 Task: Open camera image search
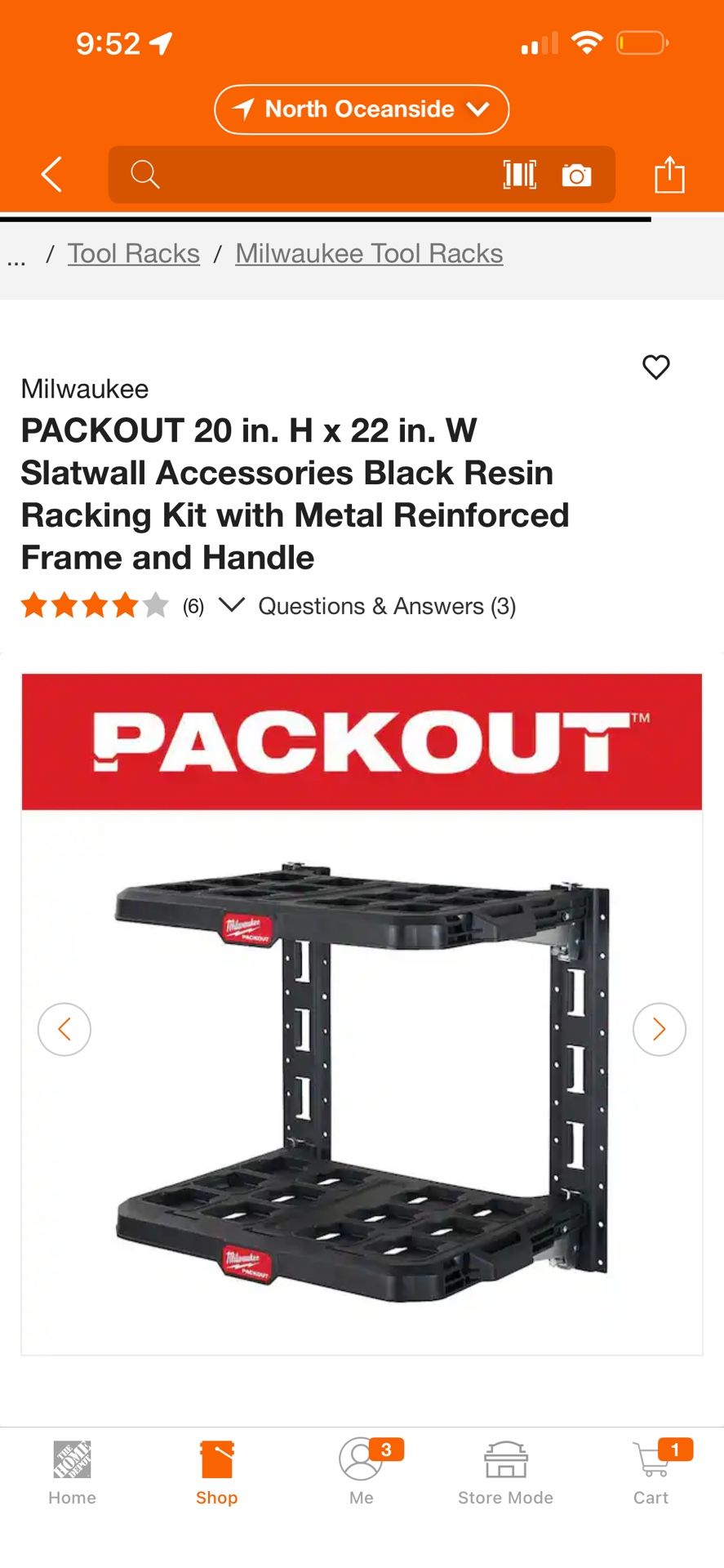coord(576,175)
